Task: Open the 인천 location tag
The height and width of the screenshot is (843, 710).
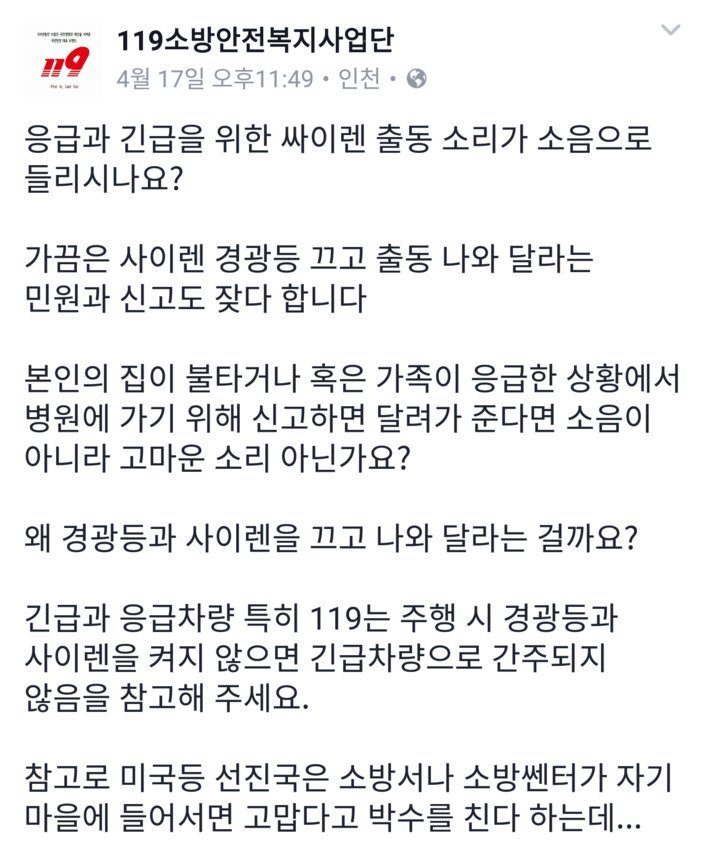Action: 359,79
